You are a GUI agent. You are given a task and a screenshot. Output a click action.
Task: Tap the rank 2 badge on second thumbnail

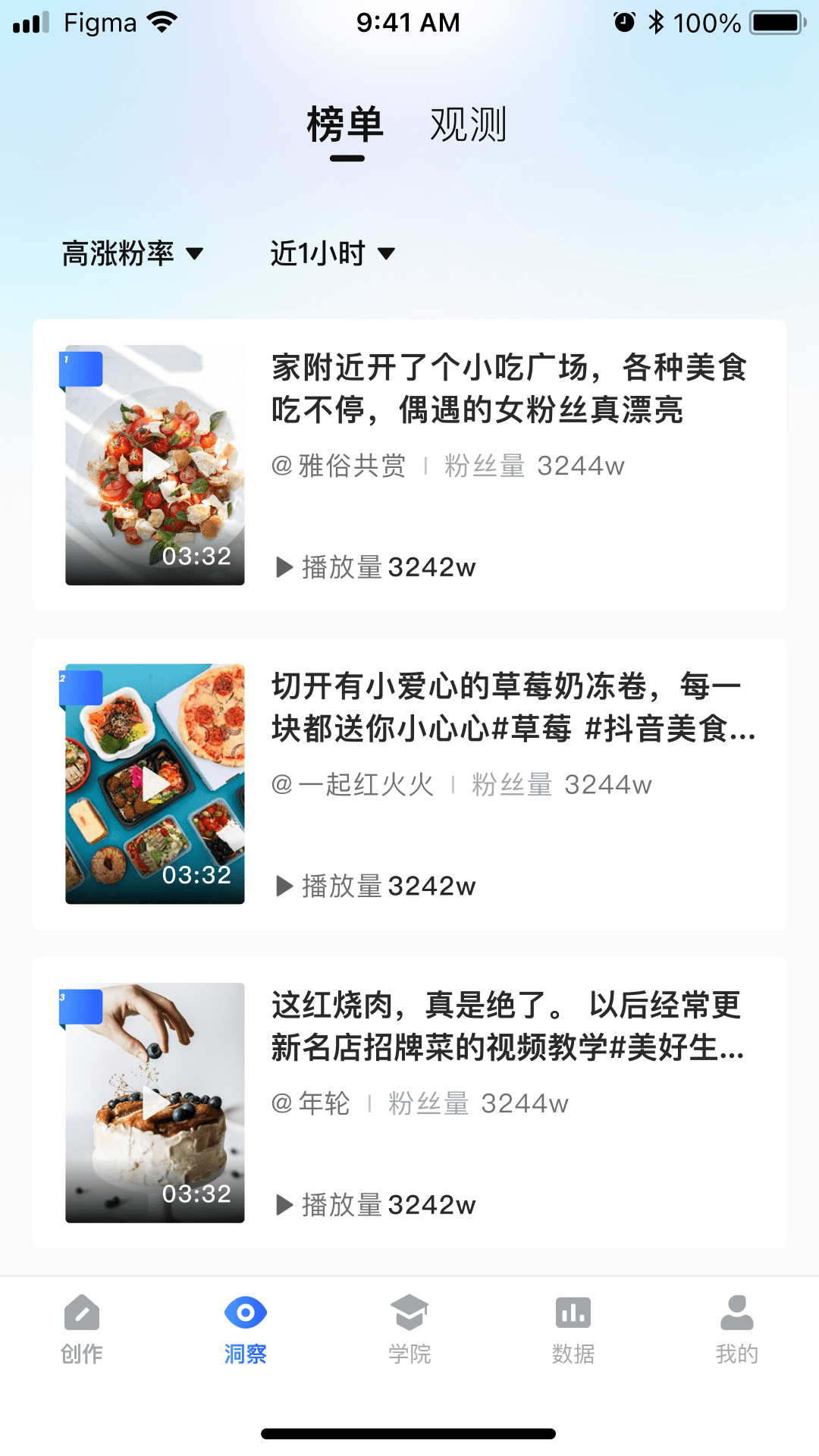(79, 688)
